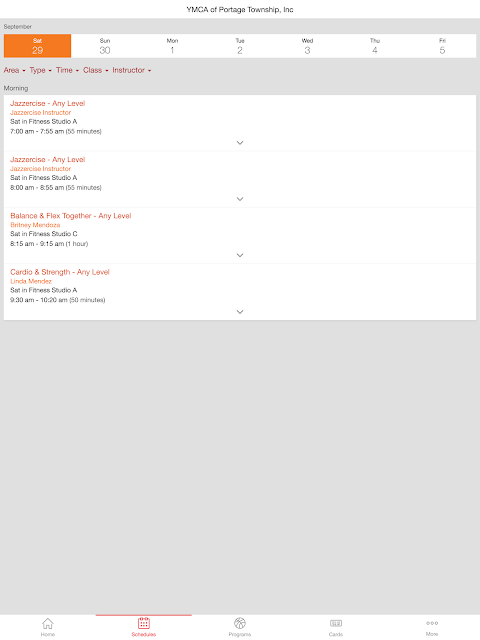
Task: Expand Cardio & Strength class details
Action: click(x=240, y=312)
